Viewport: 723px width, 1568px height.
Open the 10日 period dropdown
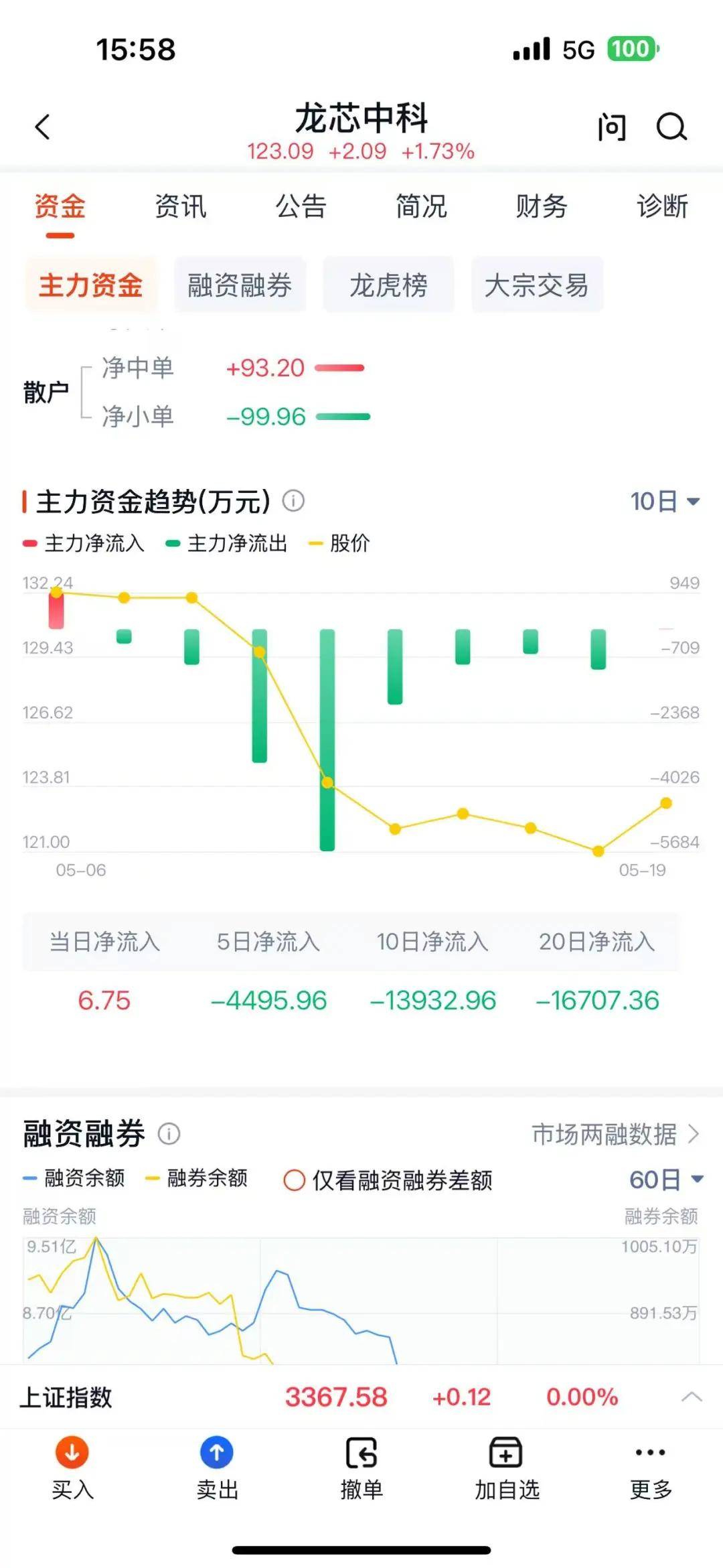coord(663,500)
